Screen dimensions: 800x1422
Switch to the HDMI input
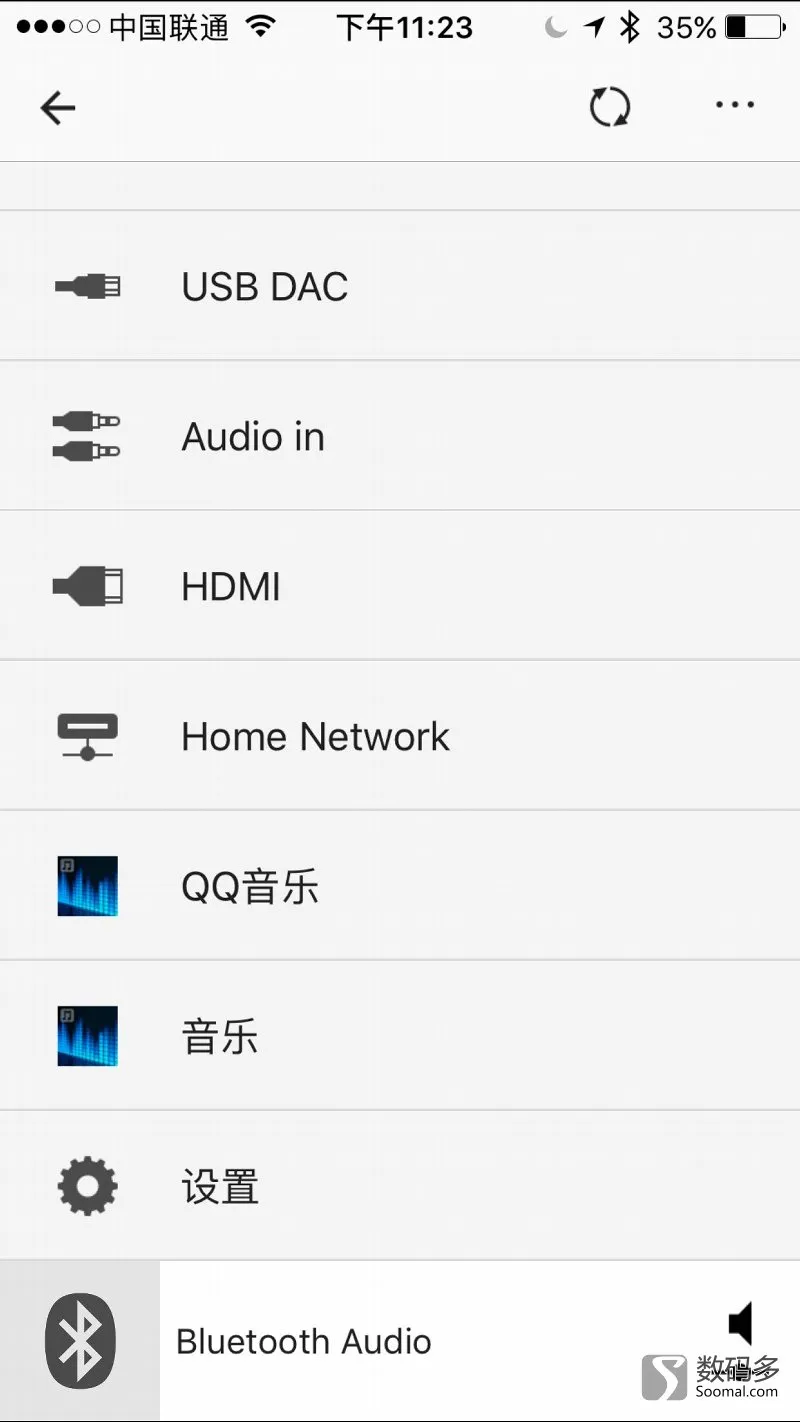pos(400,586)
